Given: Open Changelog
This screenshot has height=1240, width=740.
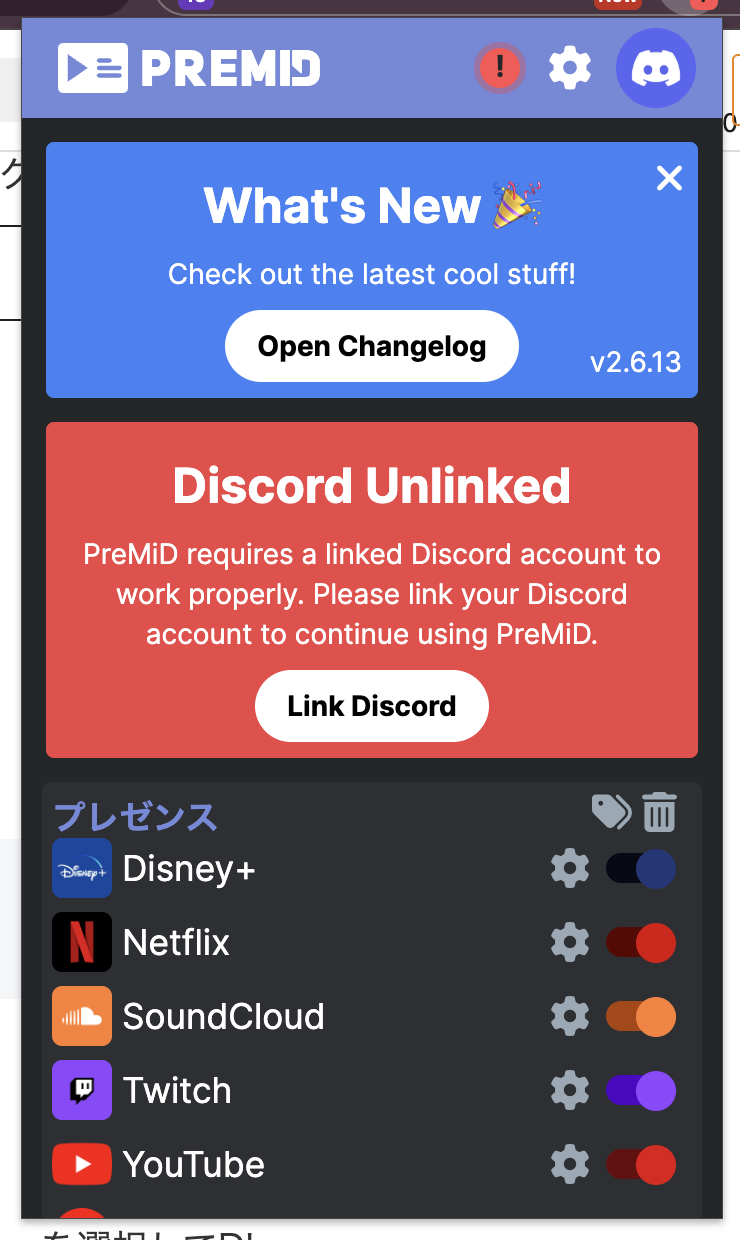Looking at the screenshot, I should click(372, 346).
